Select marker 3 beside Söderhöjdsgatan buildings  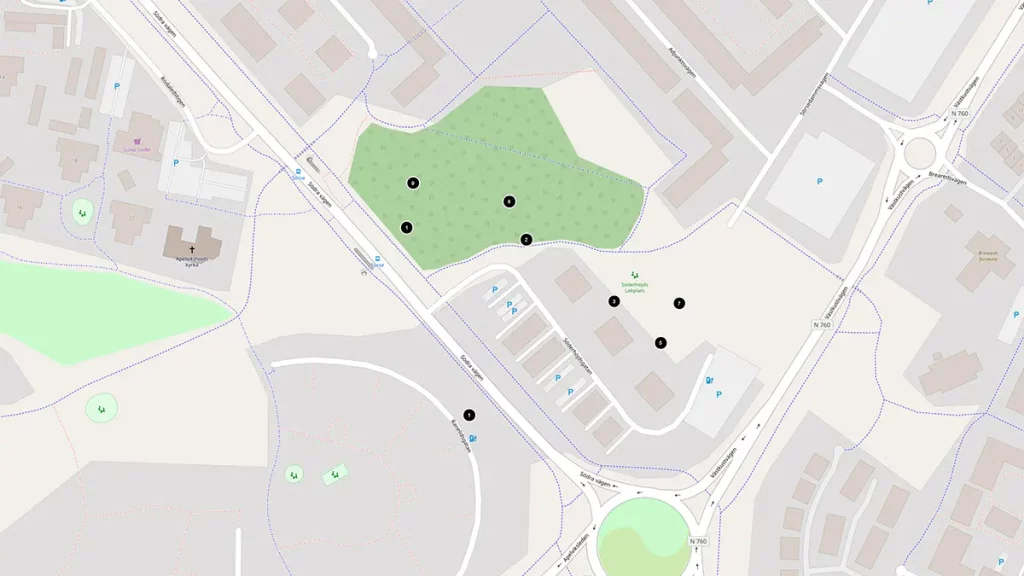[x=614, y=301]
